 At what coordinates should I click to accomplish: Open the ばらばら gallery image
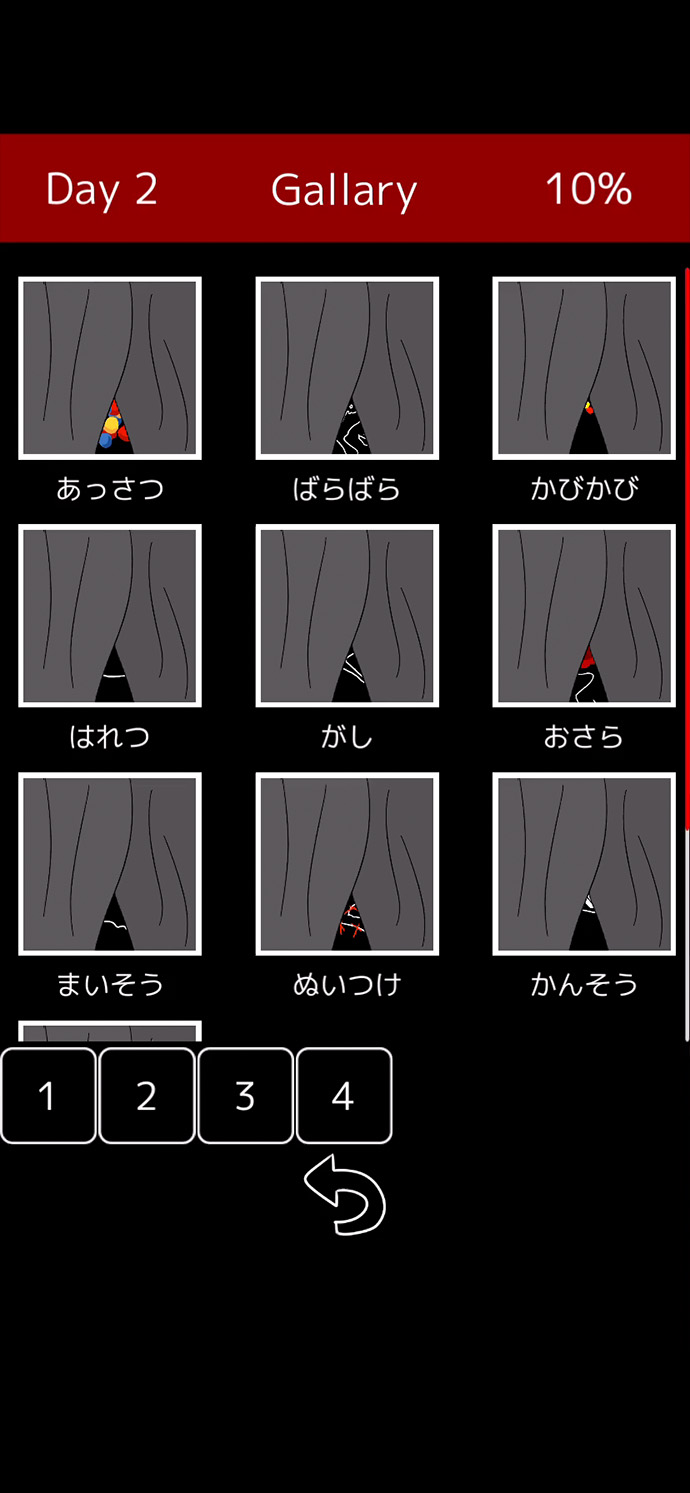coord(347,368)
